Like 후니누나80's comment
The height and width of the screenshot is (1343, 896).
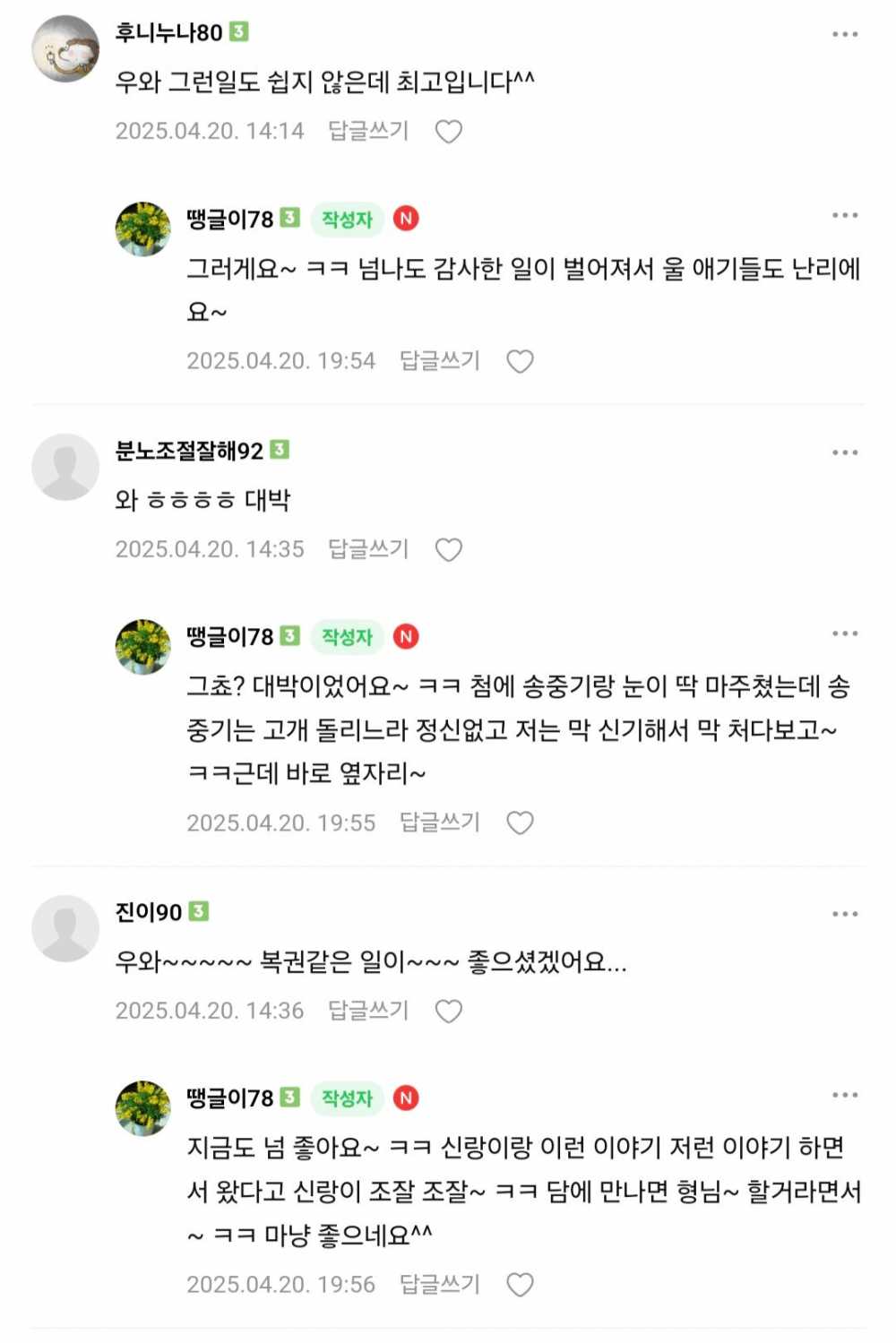[x=448, y=132]
